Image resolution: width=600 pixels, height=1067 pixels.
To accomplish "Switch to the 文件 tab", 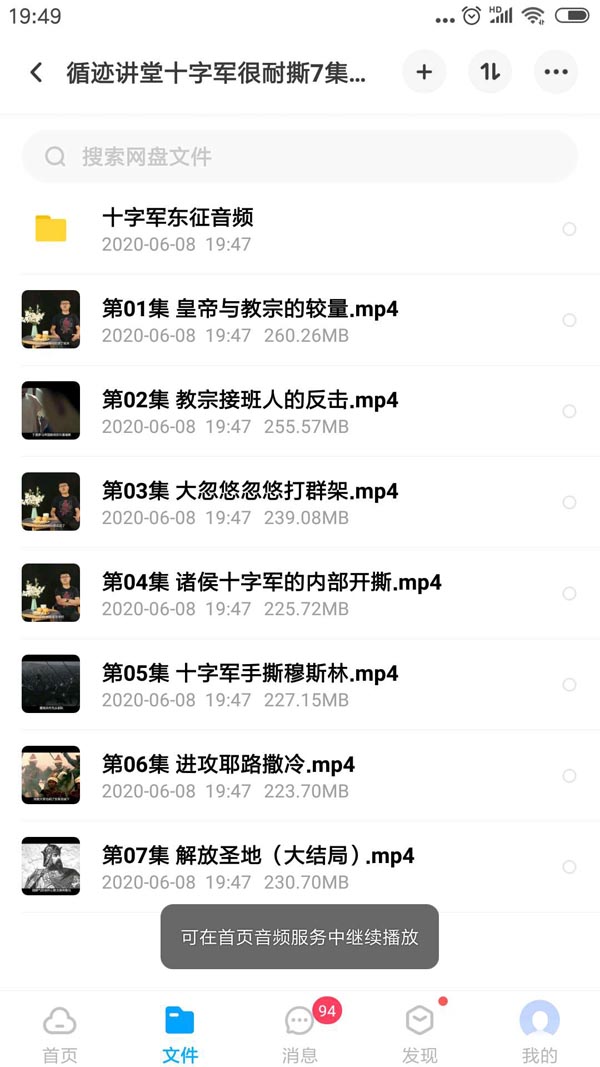I will 180,1034.
